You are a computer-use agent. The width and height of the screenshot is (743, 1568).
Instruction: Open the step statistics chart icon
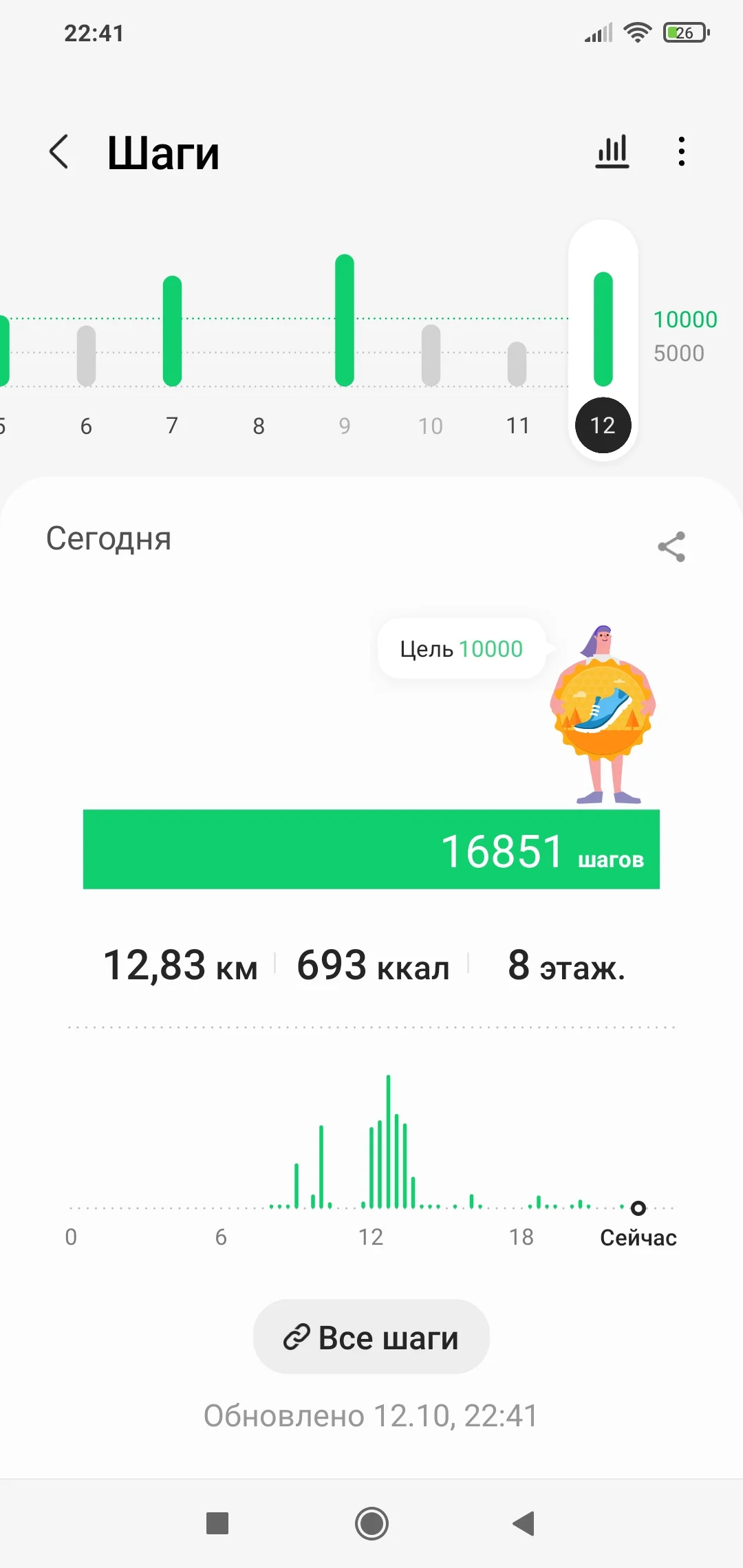612,152
